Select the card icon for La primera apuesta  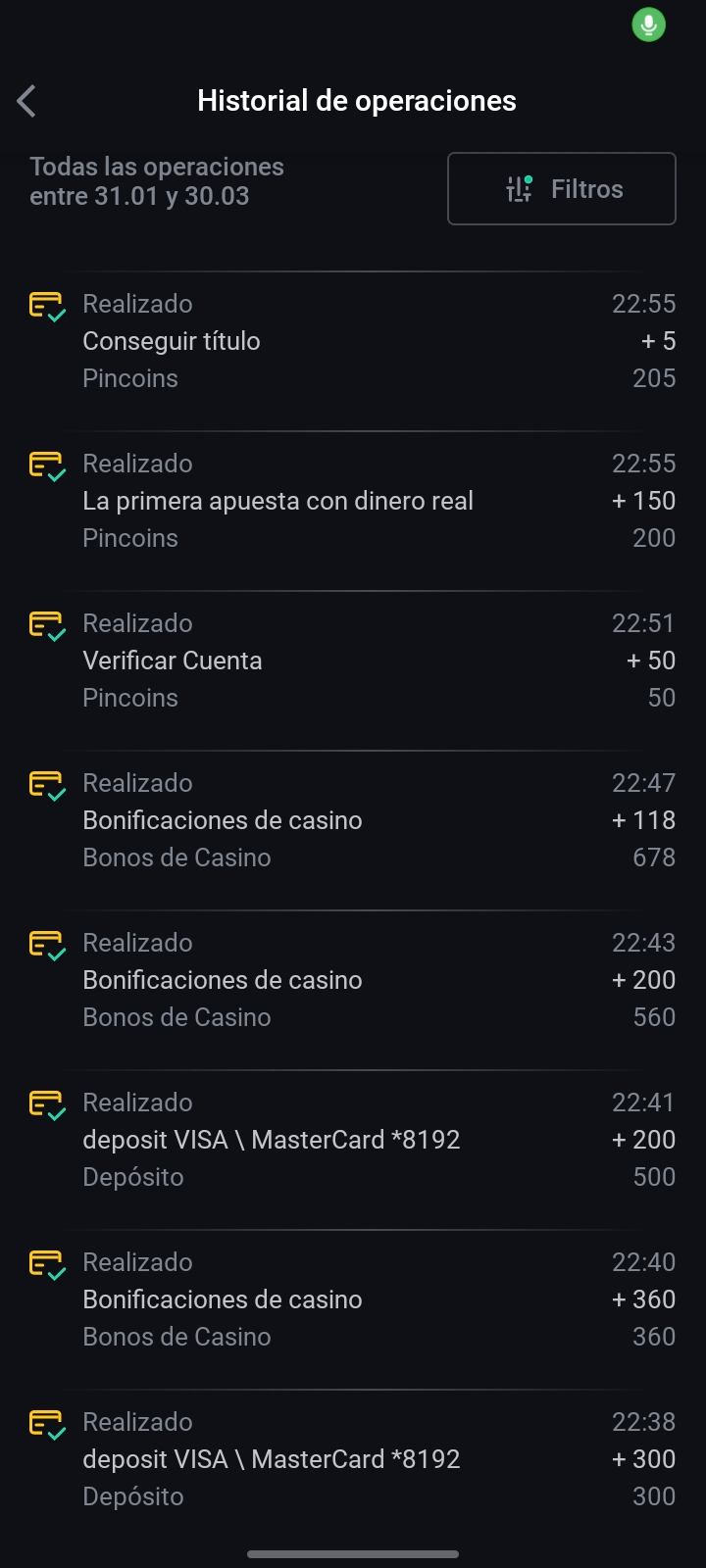click(45, 465)
